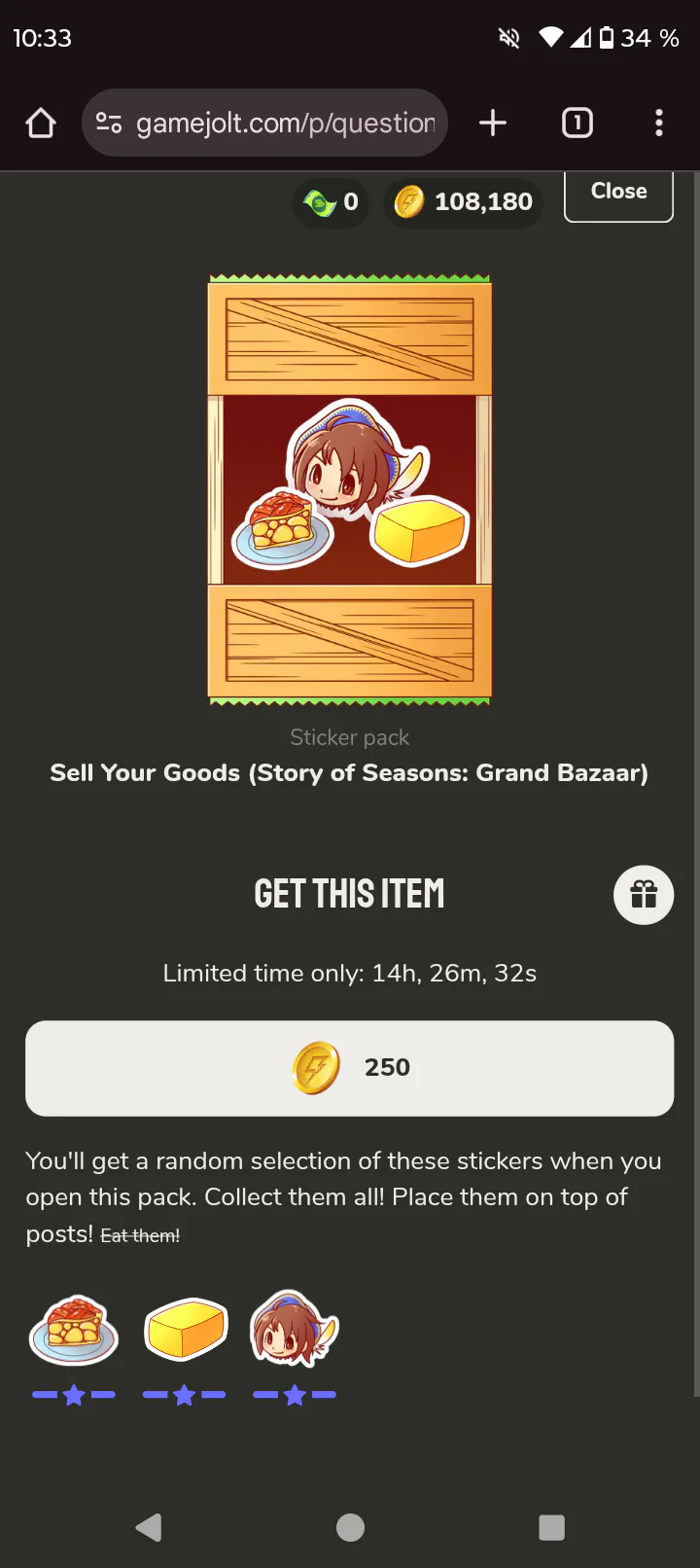Open the green gem balance

point(332,202)
